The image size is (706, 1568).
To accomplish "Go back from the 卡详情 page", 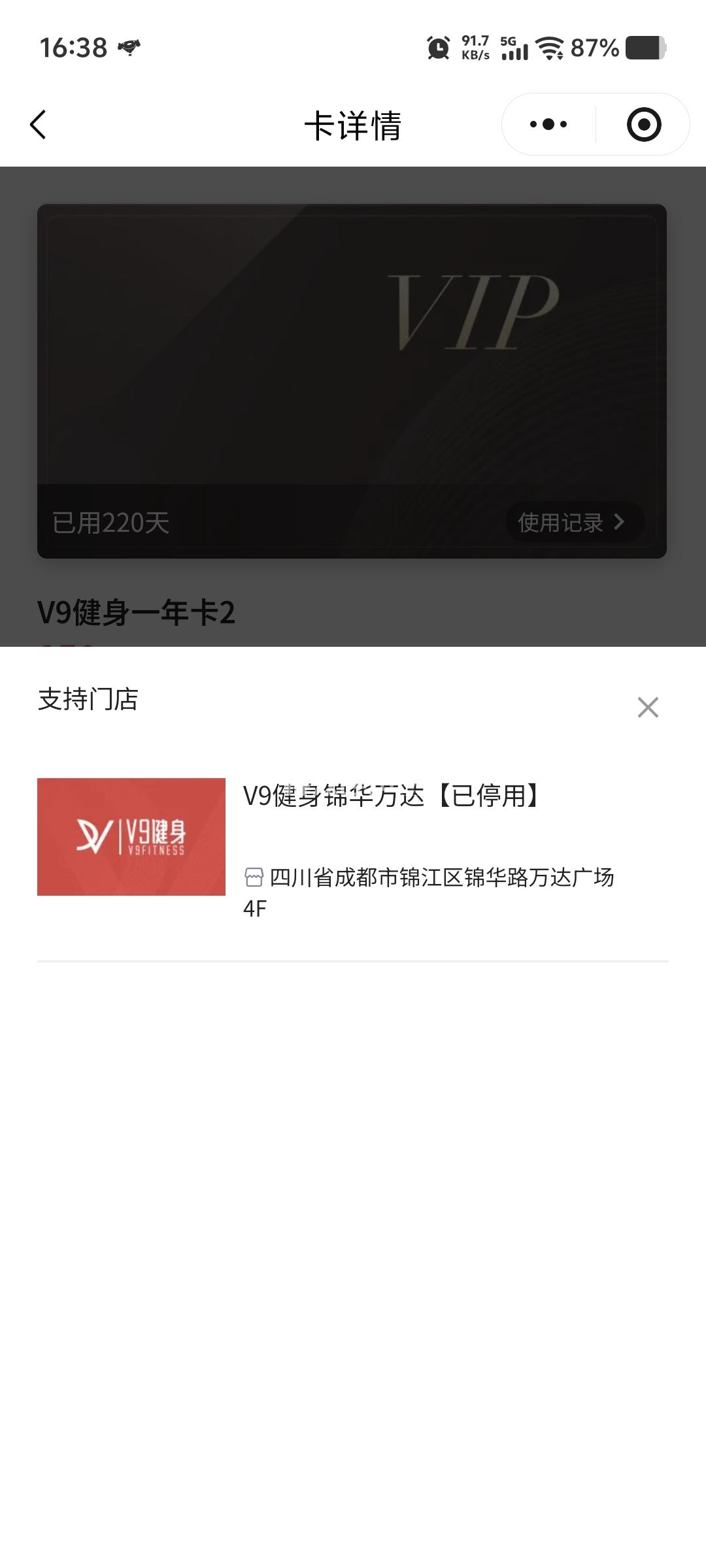I will click(39, 124).
